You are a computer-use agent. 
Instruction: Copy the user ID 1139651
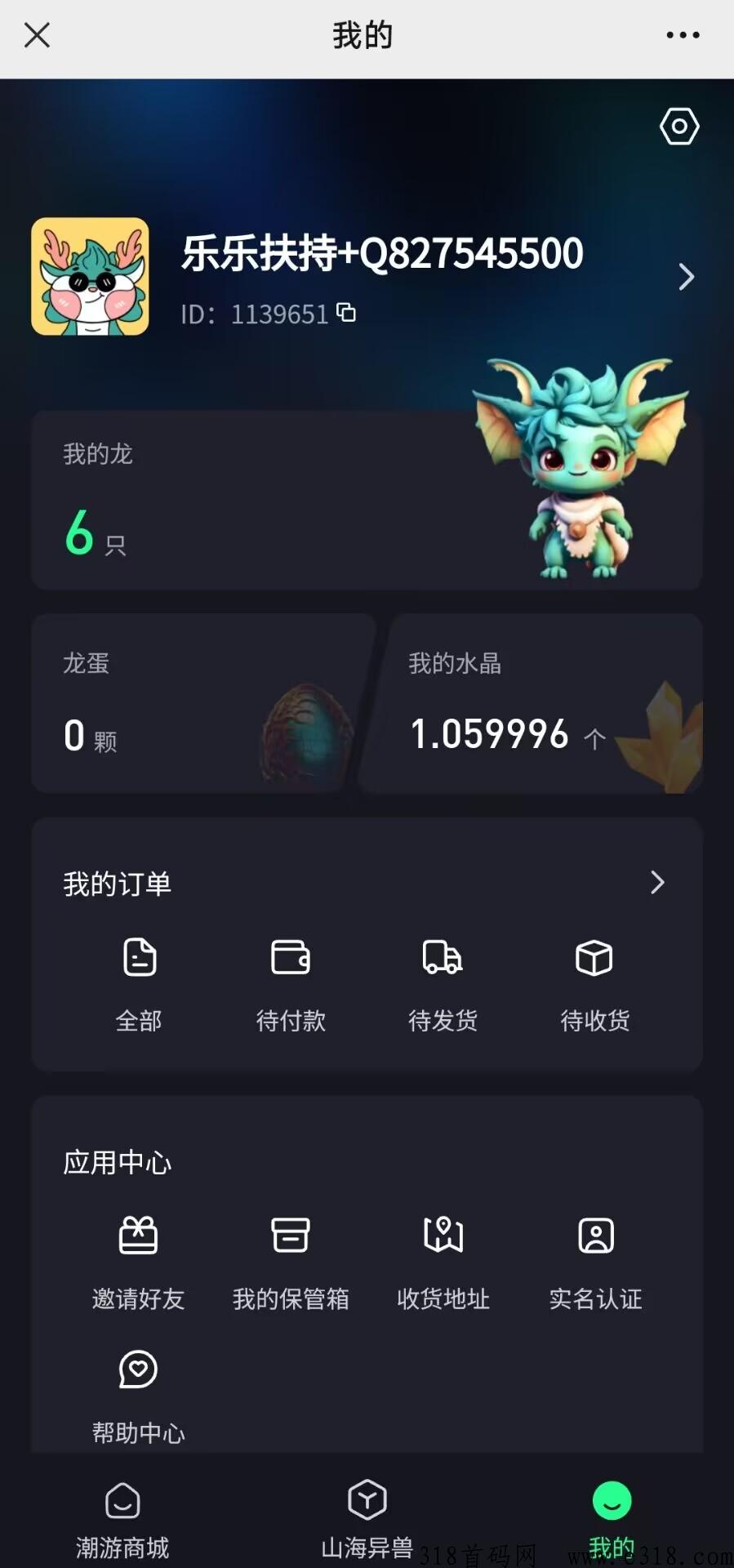pyautogui.click(x=347, y=313)
